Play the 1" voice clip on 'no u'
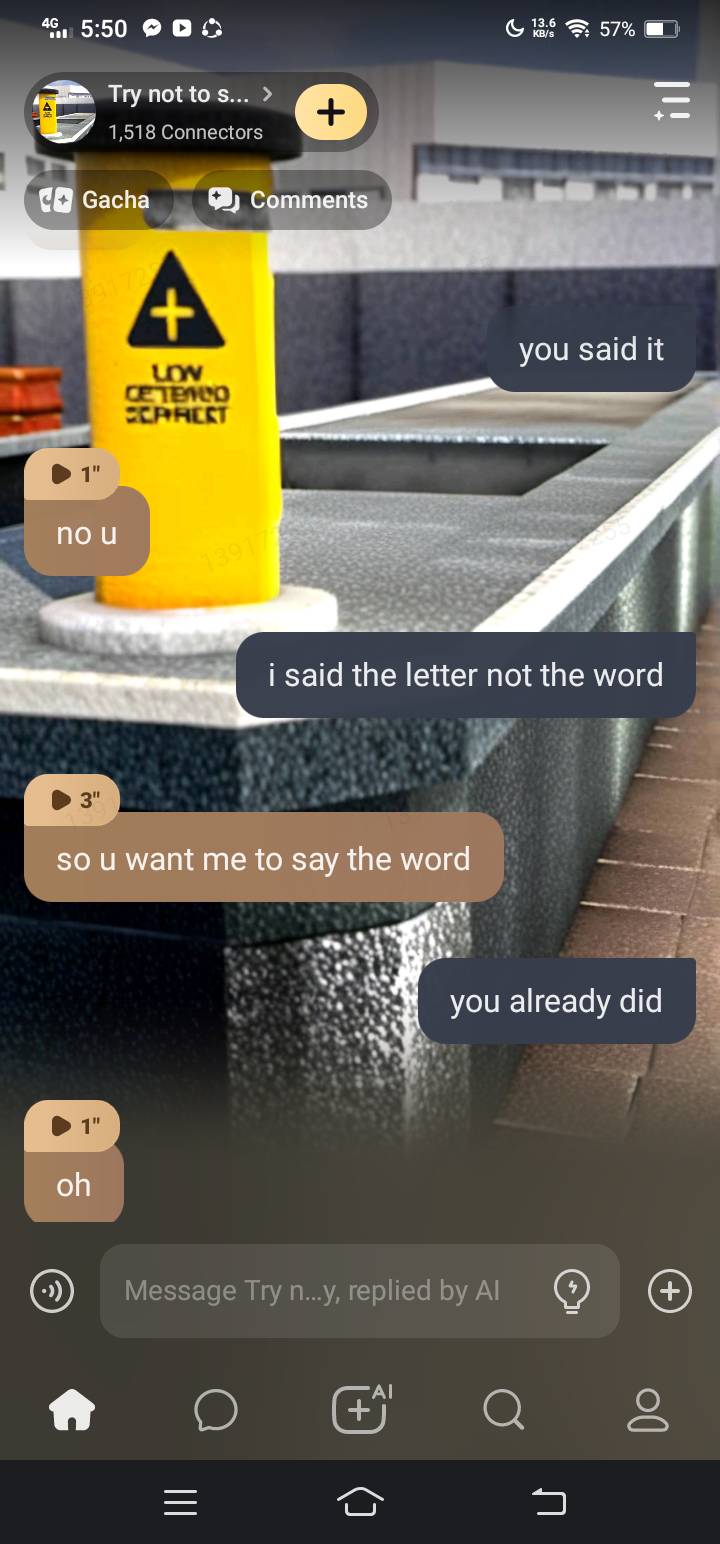Screen dimensions: 720x1544 coord(72,475)
